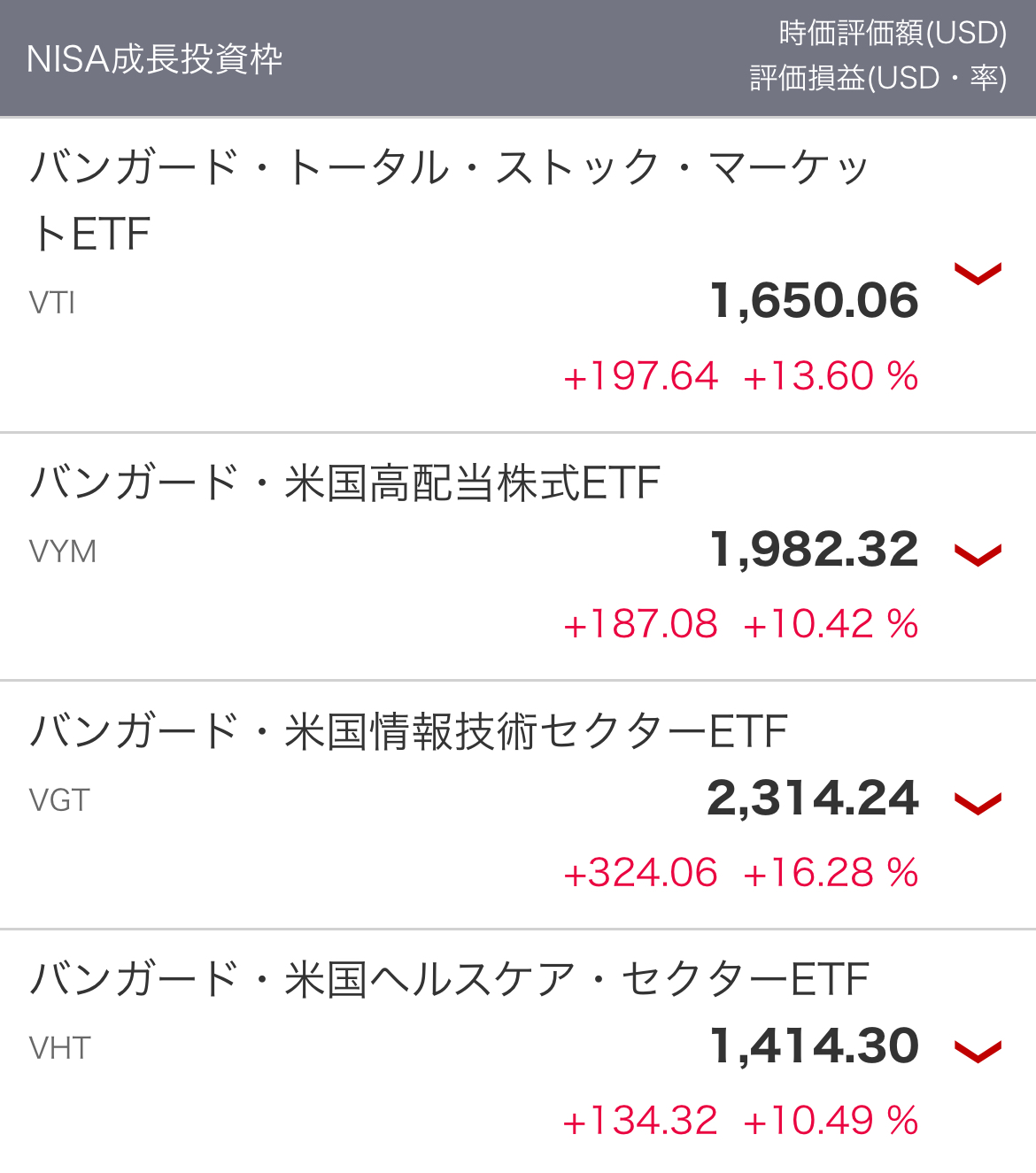Expand the VHT holding details chevron
The image size is (1036, 1173).
pos(978,1051)
